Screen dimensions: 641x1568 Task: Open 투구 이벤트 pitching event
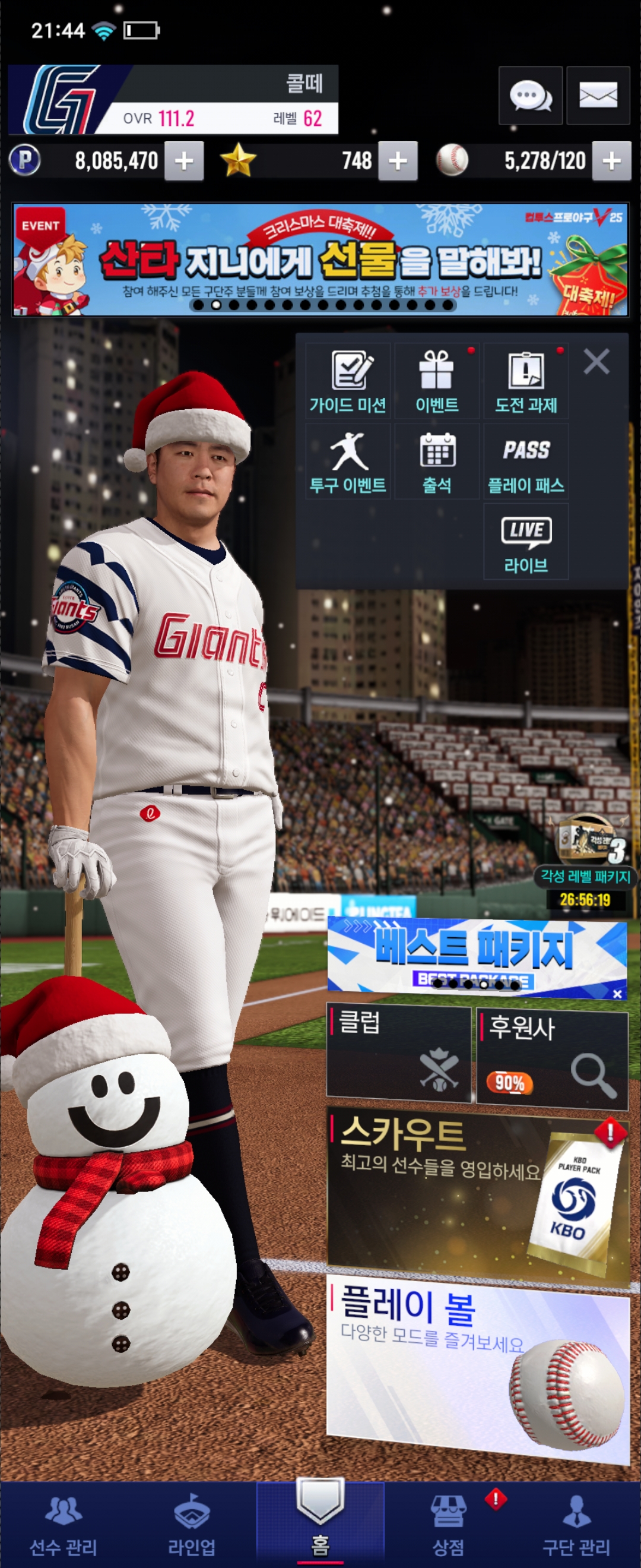tap(348, 461)
